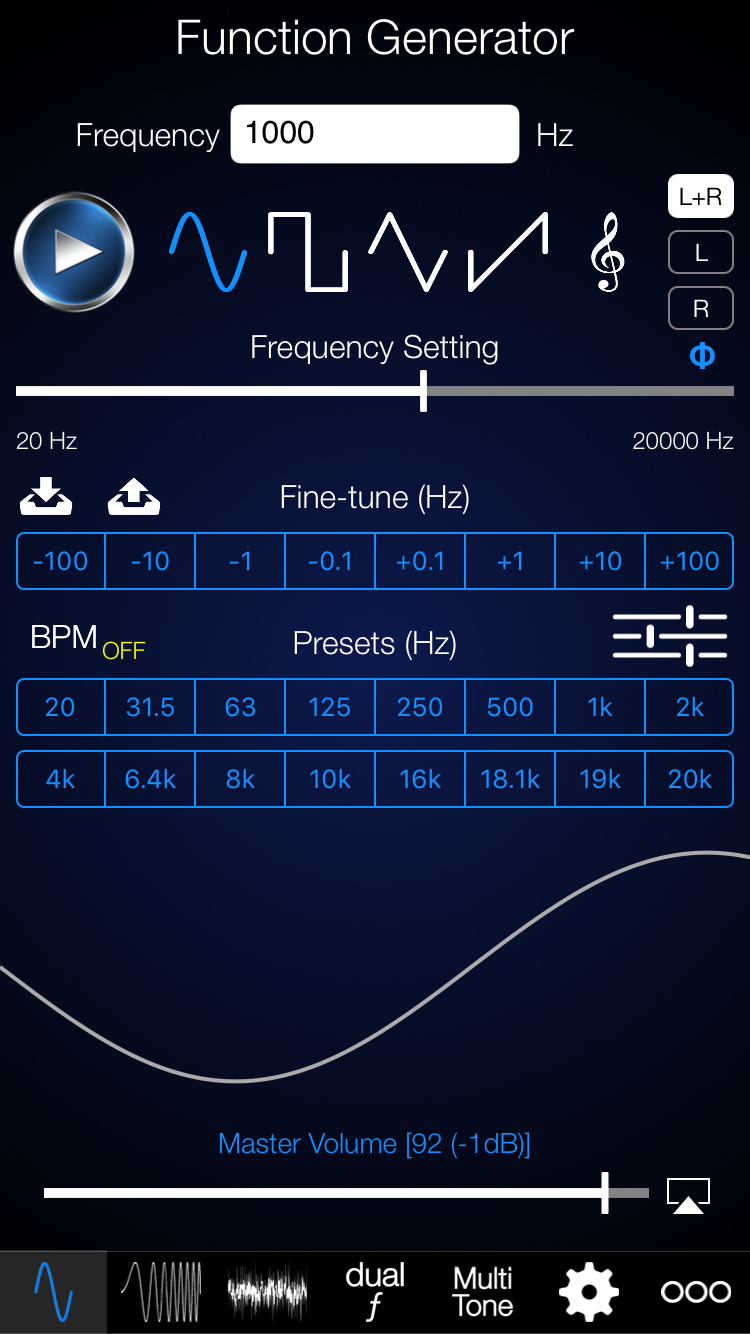The image size is (750, 1334).
Task: Open the phase Φ setting
Action: click(x=702, y=356)
